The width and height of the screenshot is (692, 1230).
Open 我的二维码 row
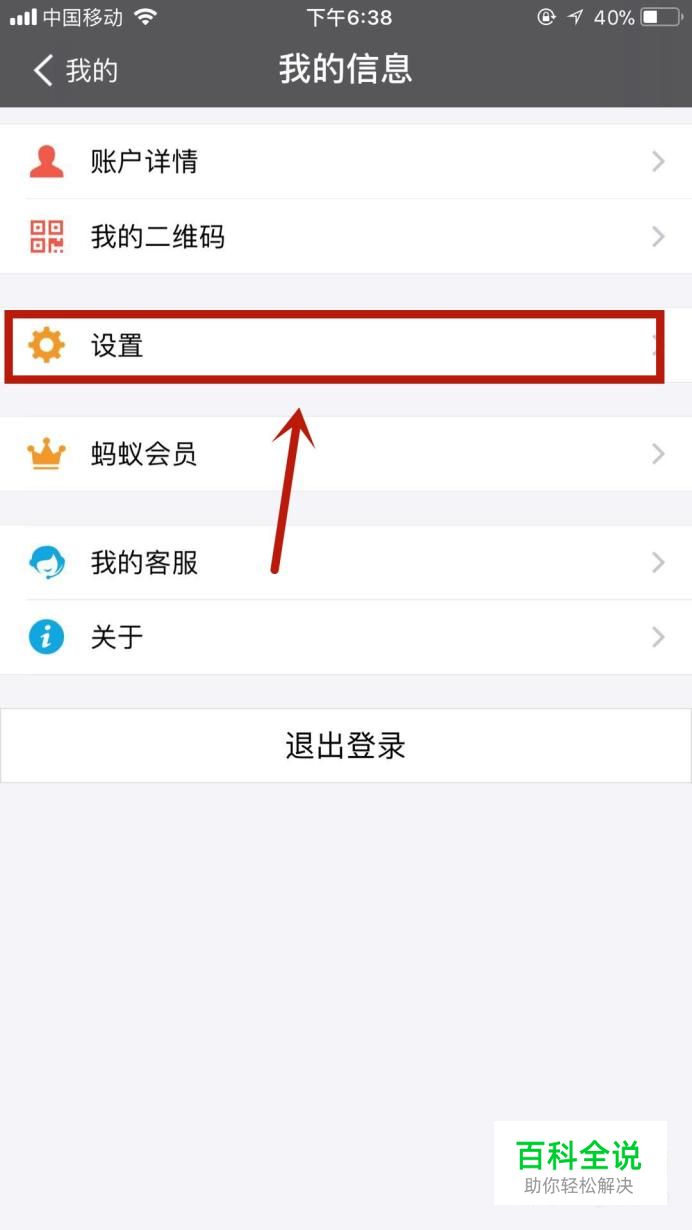point(345,237)
